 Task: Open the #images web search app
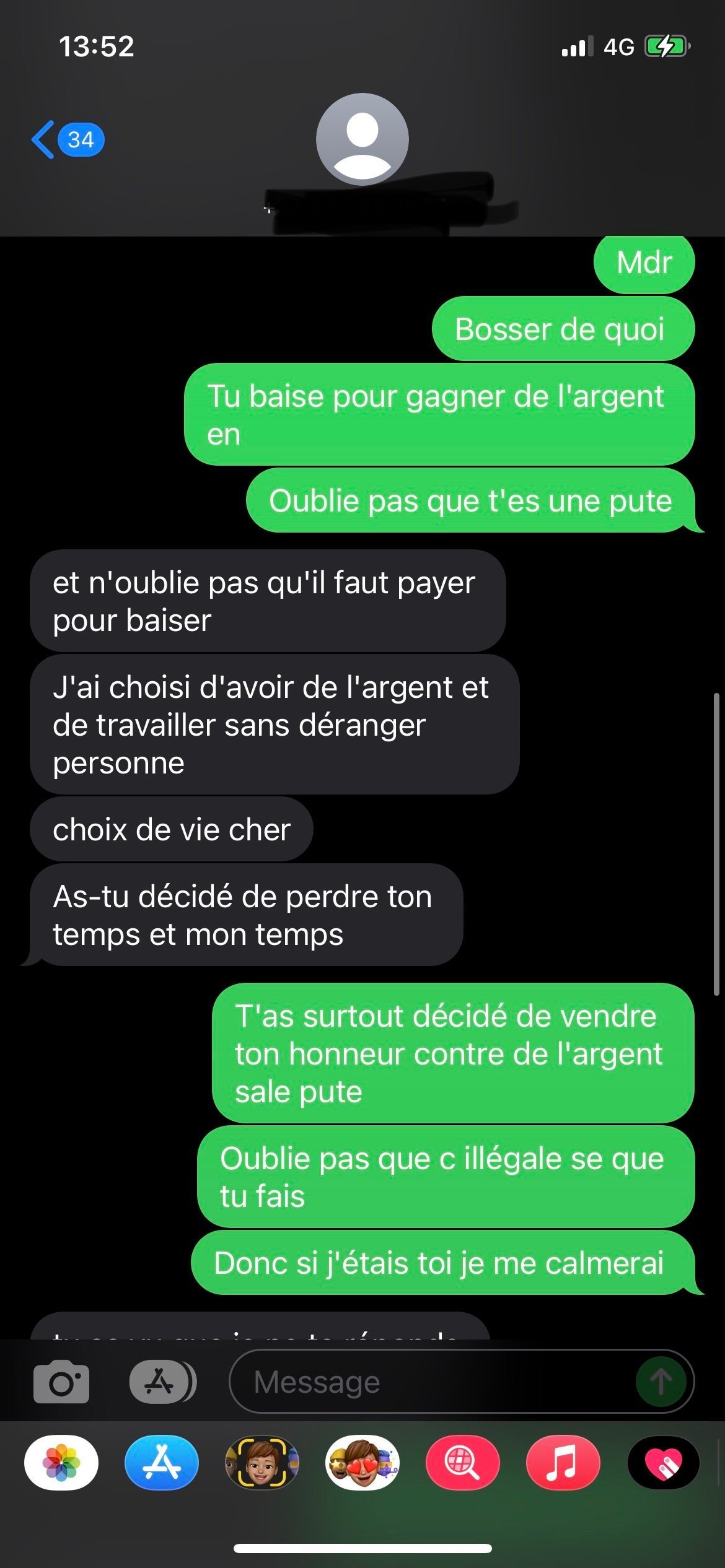pyautogui.click(x=462, y=1463)
